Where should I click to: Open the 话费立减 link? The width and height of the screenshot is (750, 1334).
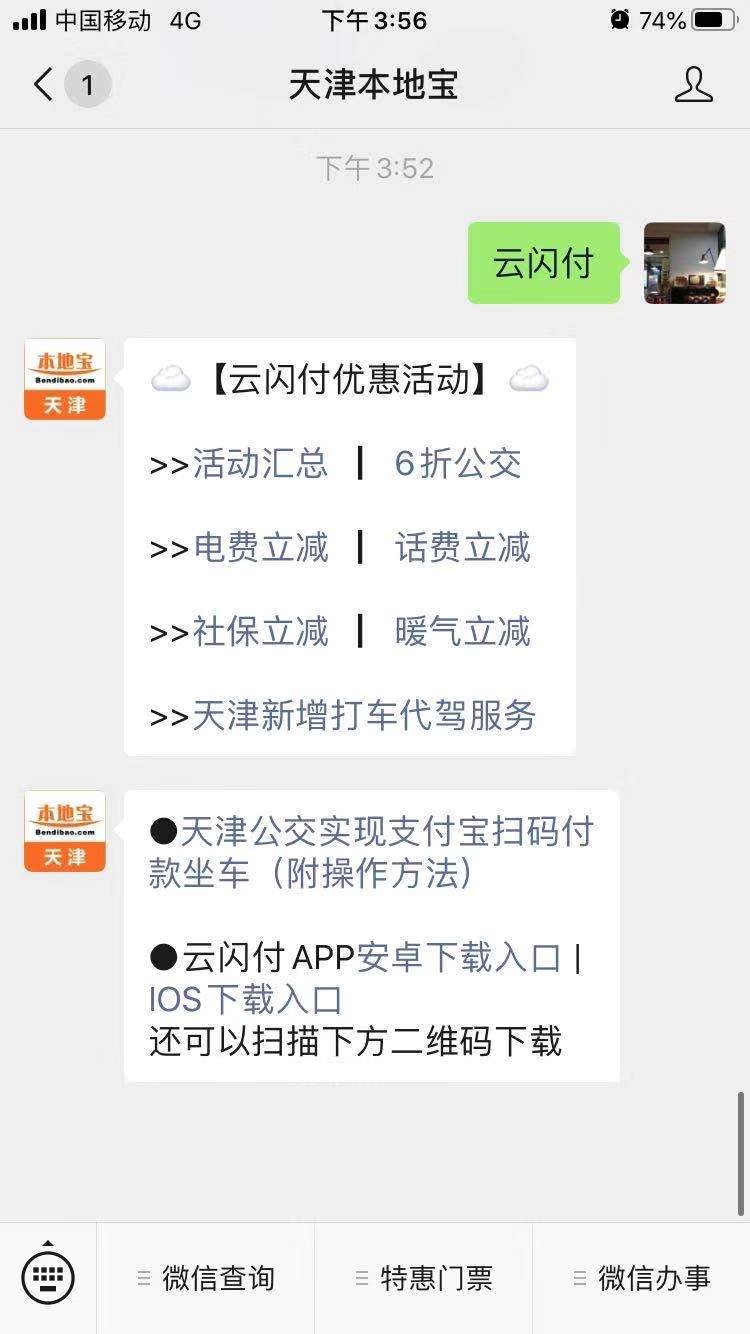click(462, 548)
